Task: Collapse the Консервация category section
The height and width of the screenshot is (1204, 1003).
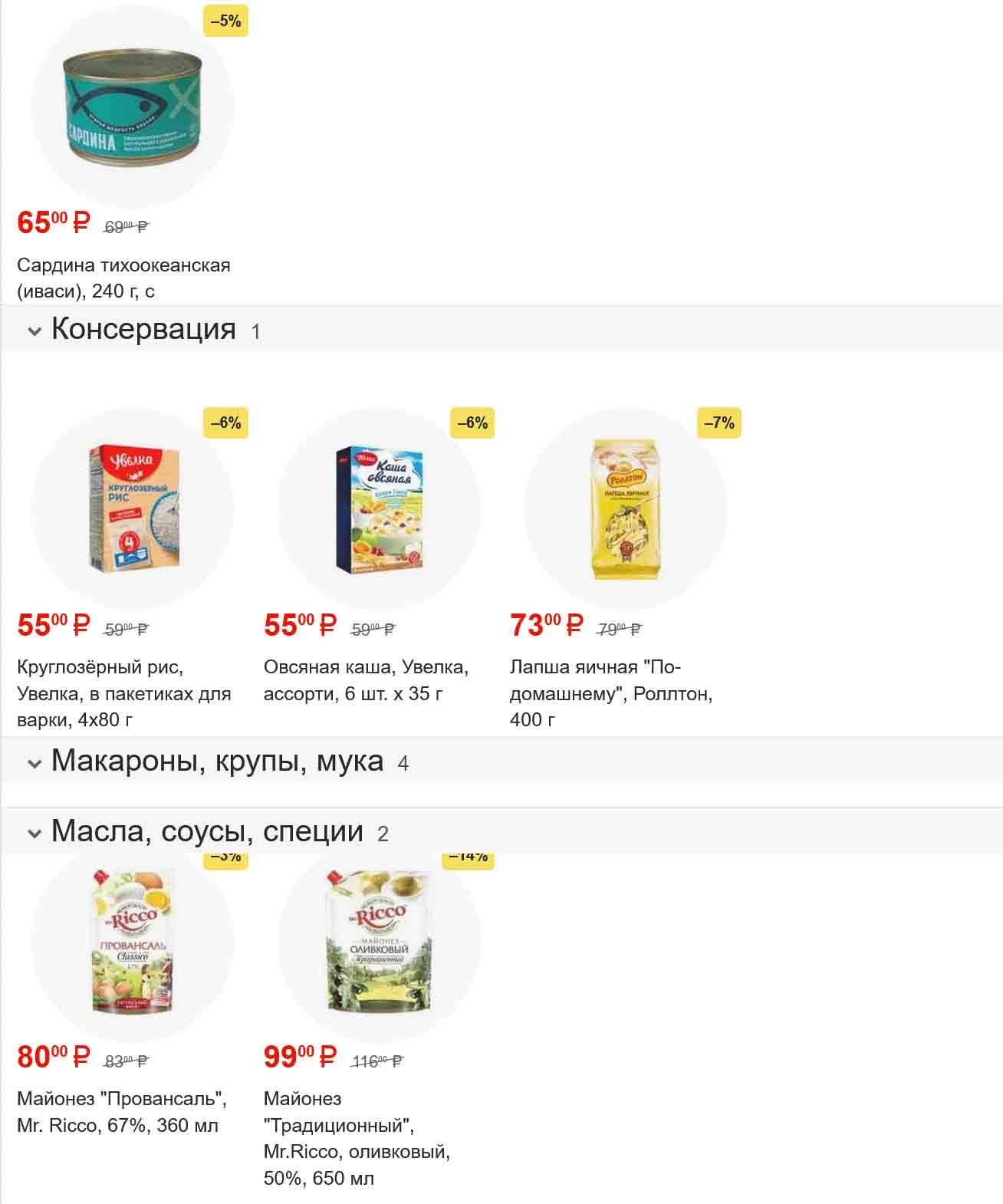Action: (x=35, y=331)
